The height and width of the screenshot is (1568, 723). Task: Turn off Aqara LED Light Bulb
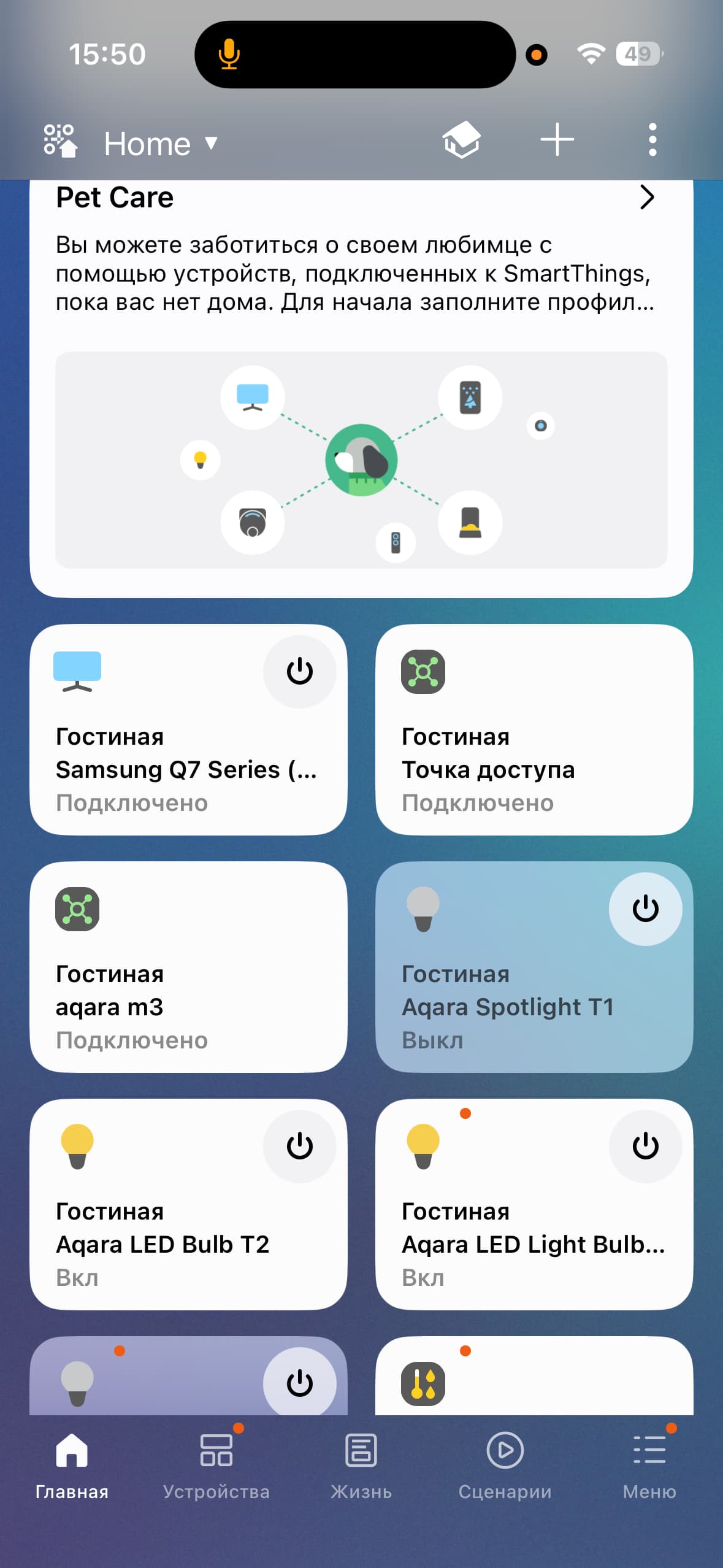click(x=645, y=1146)
